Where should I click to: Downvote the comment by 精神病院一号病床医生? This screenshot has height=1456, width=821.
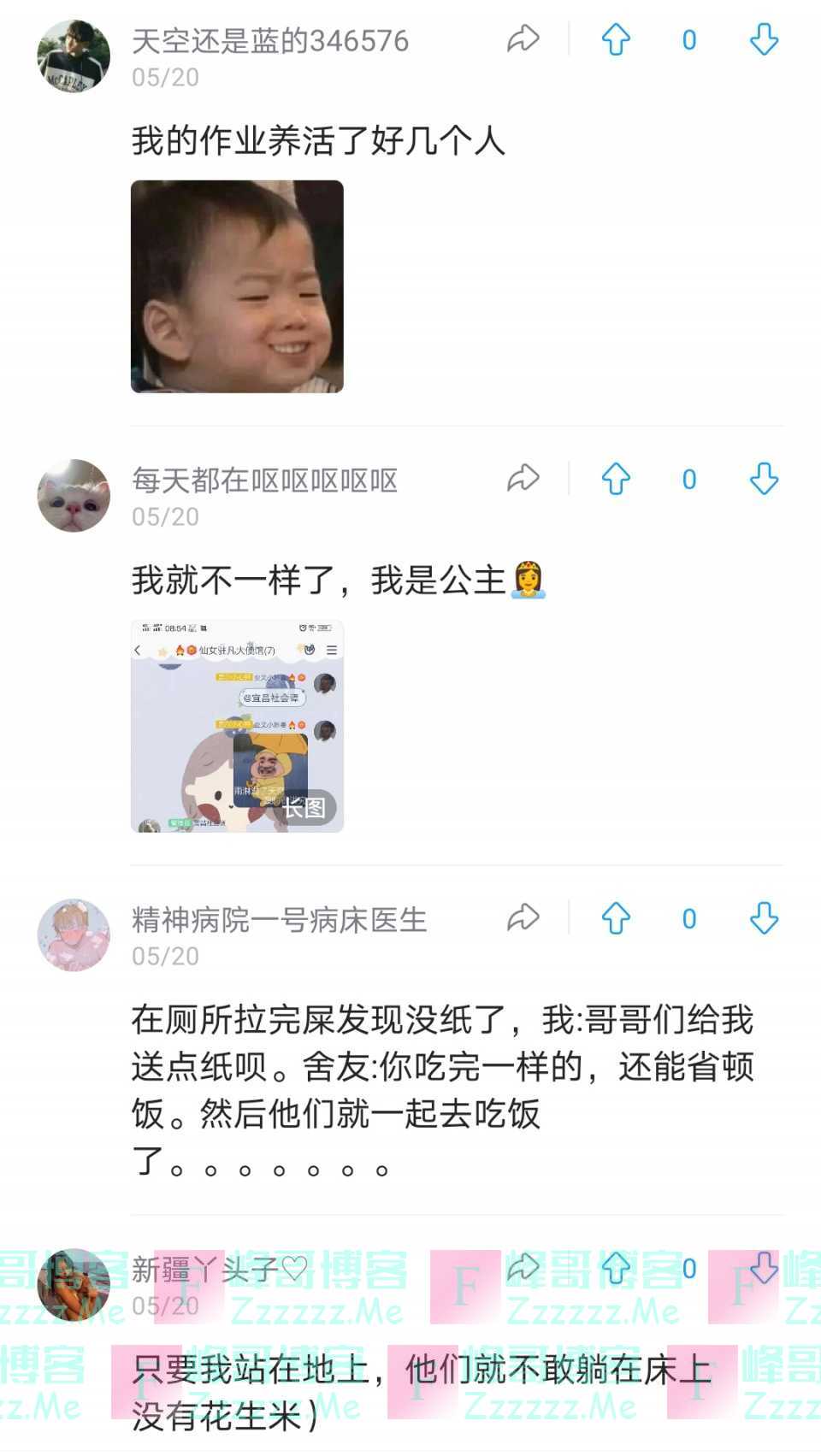[x=763, y=918]
